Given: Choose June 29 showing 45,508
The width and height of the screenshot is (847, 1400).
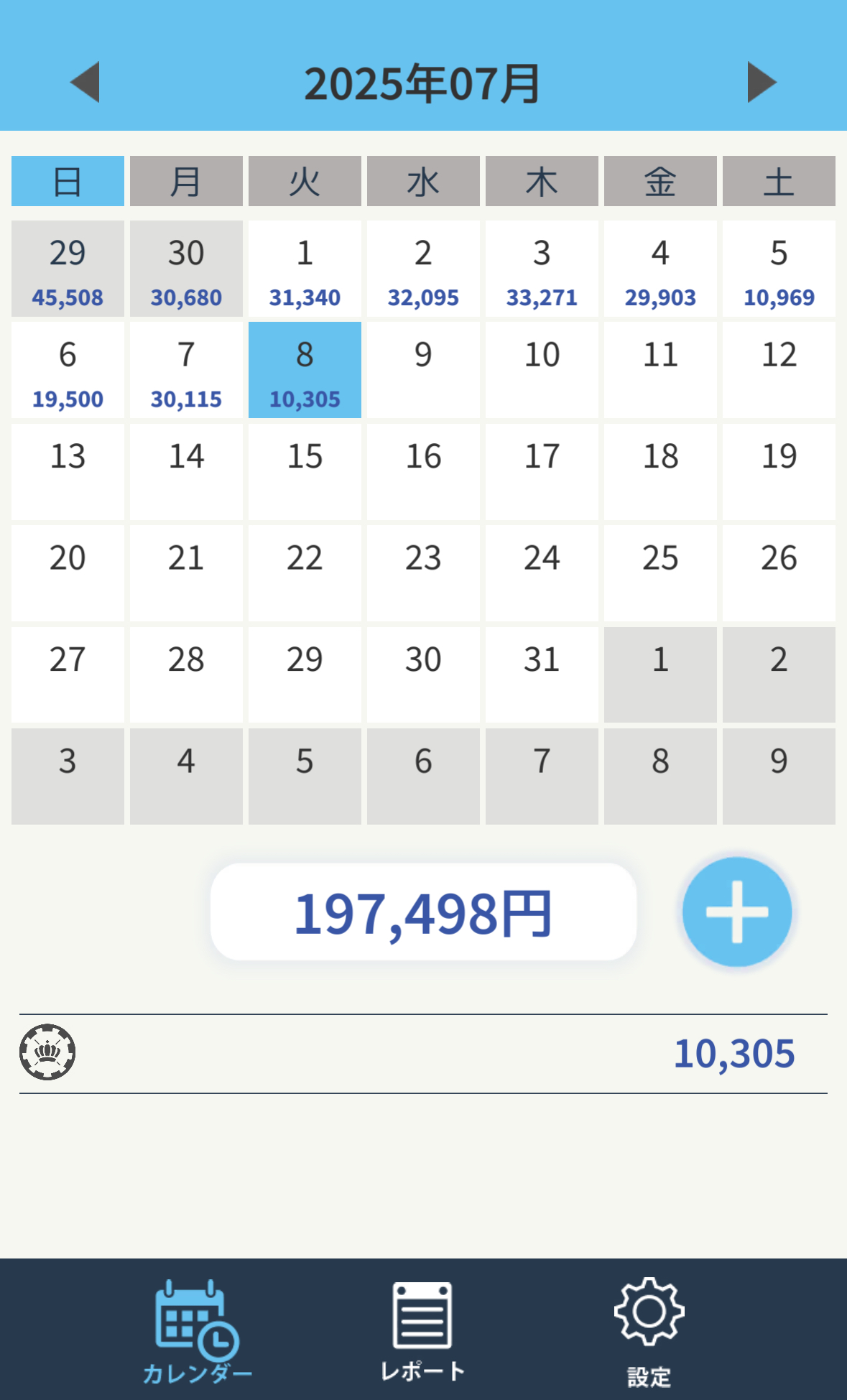Looking at the screenshot, I should [68, 269].
